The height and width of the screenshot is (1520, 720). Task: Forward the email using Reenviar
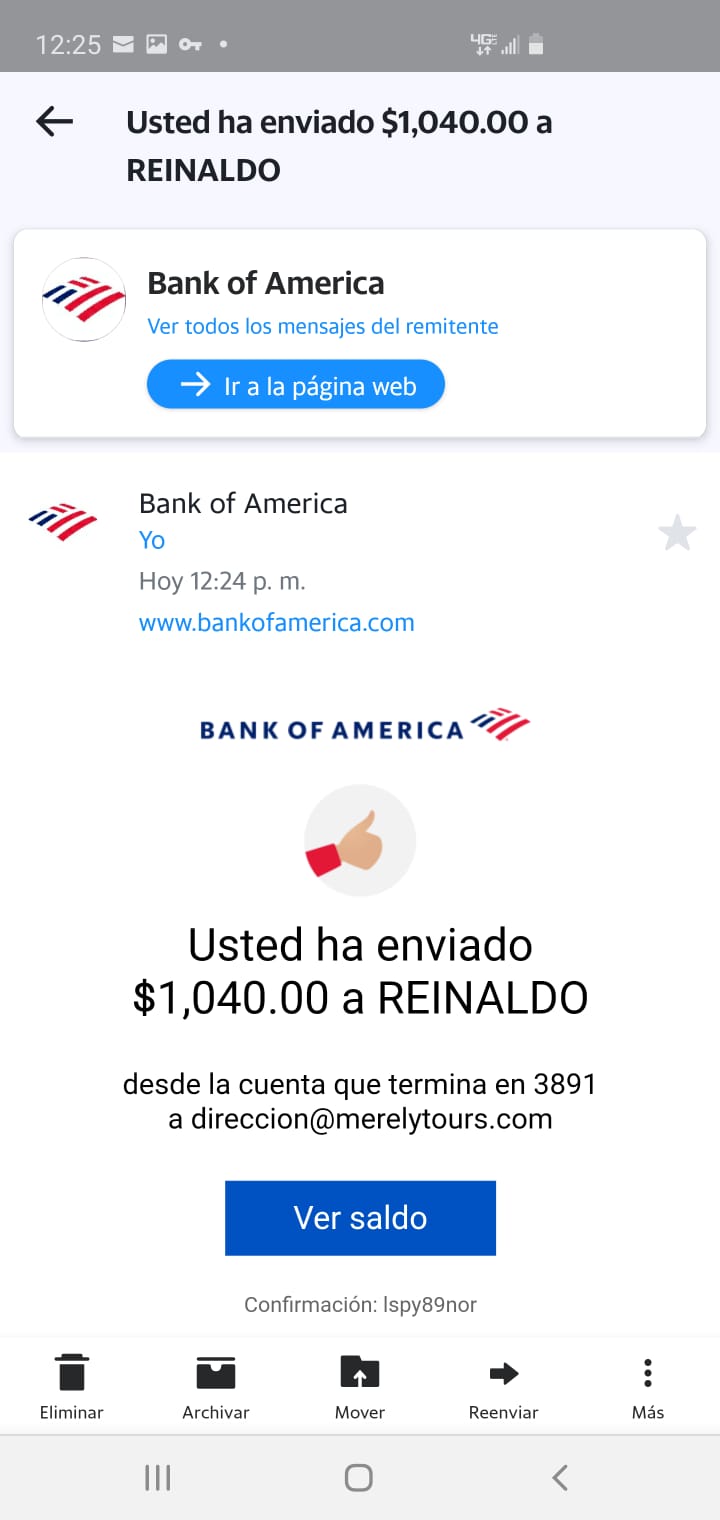[504, 1387]
